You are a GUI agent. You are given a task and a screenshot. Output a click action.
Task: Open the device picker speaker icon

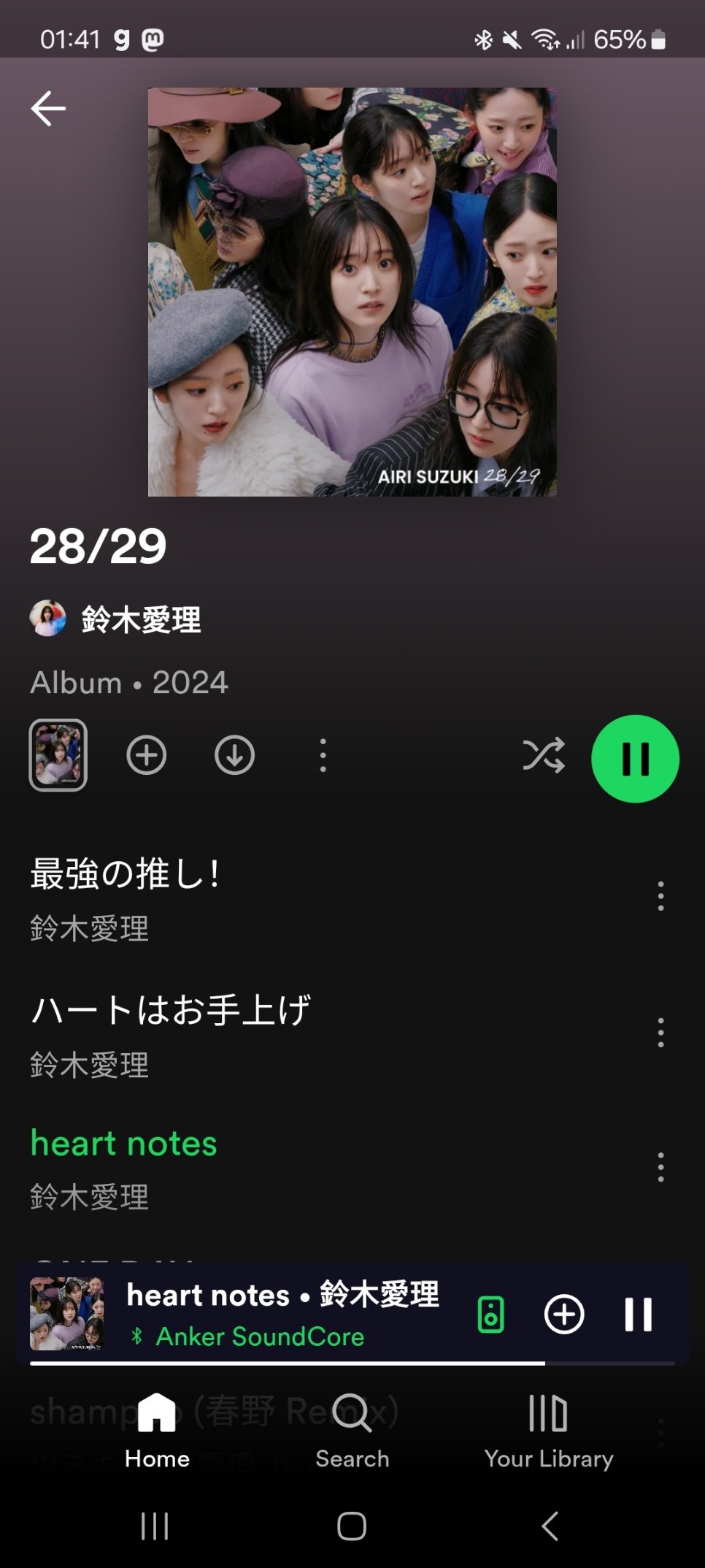490,1315
